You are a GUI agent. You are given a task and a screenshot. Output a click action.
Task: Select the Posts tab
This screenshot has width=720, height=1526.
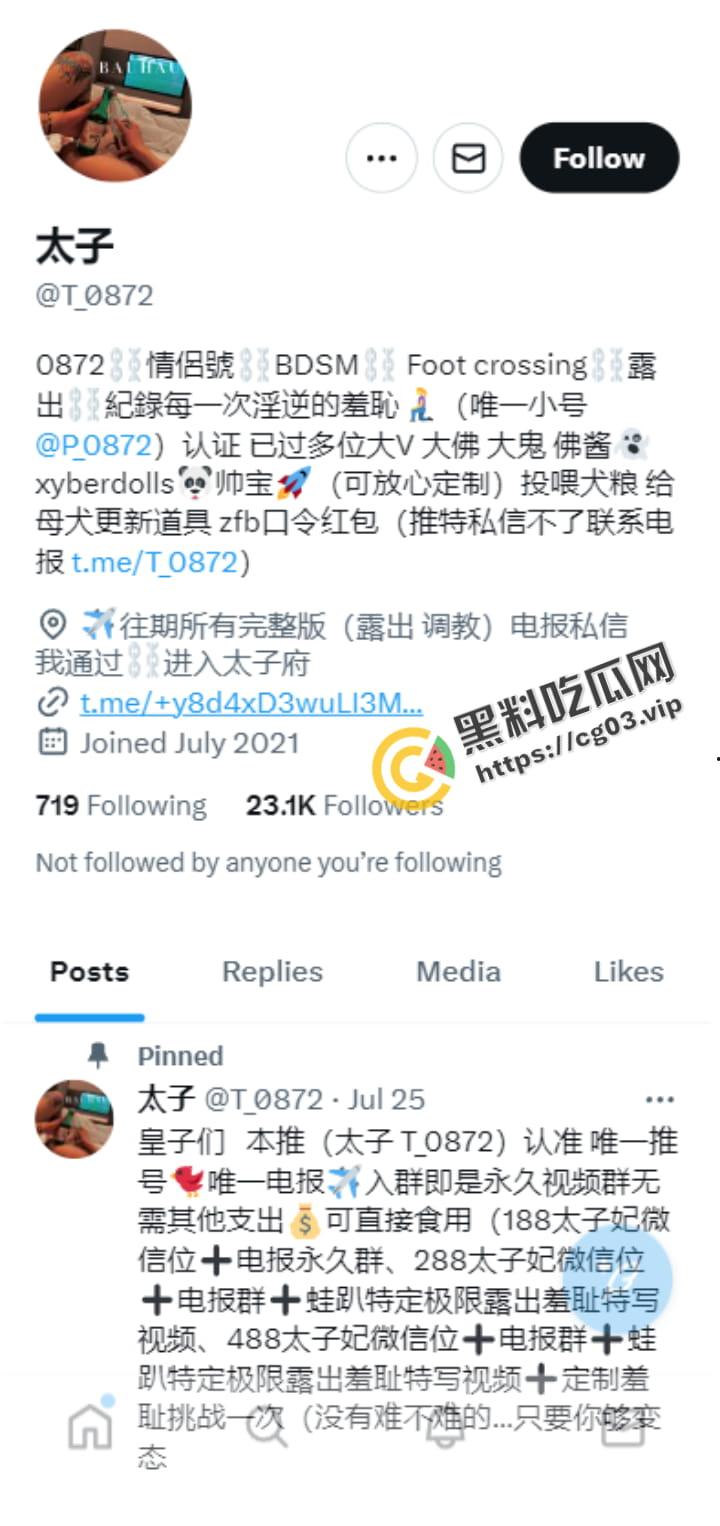[90, 972]
